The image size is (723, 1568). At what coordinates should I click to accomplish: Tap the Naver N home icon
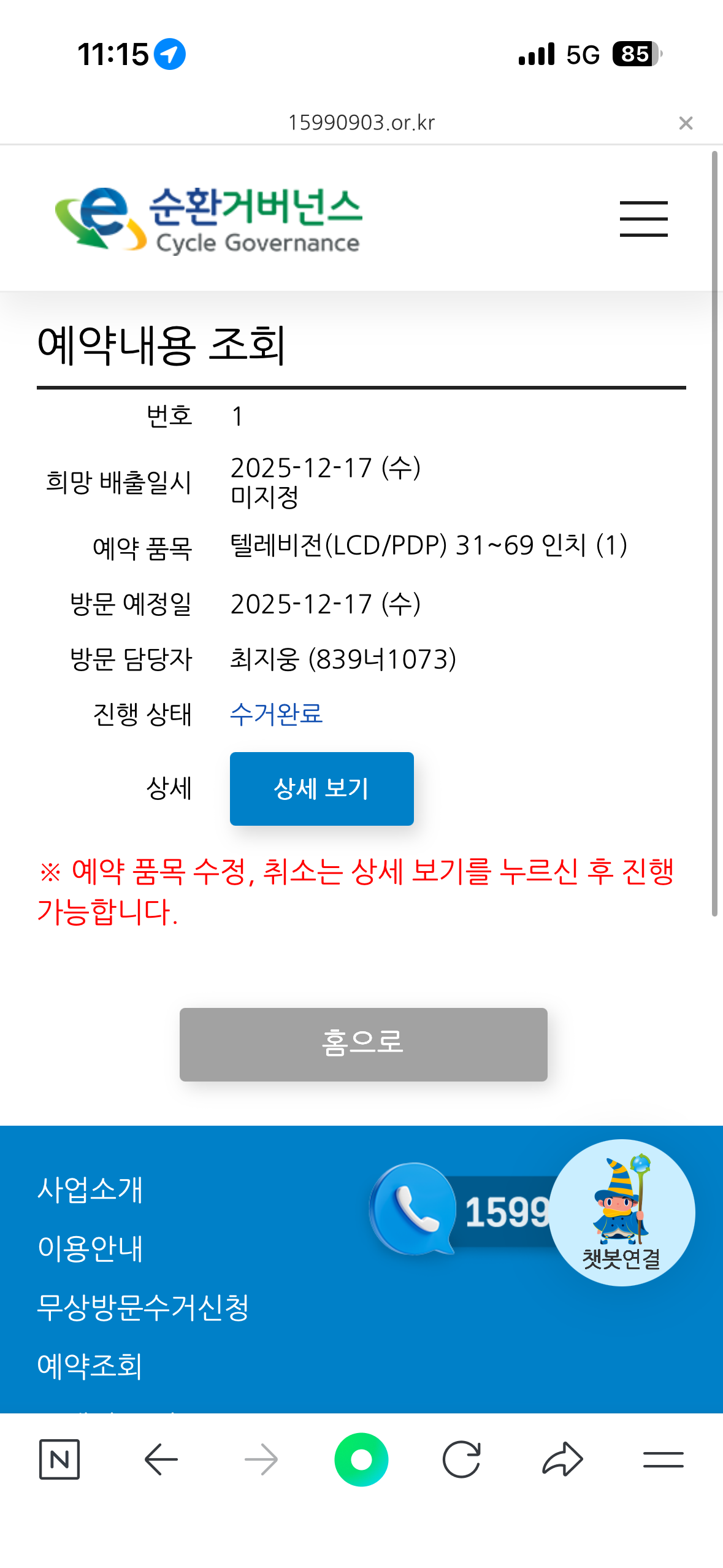59,1459
